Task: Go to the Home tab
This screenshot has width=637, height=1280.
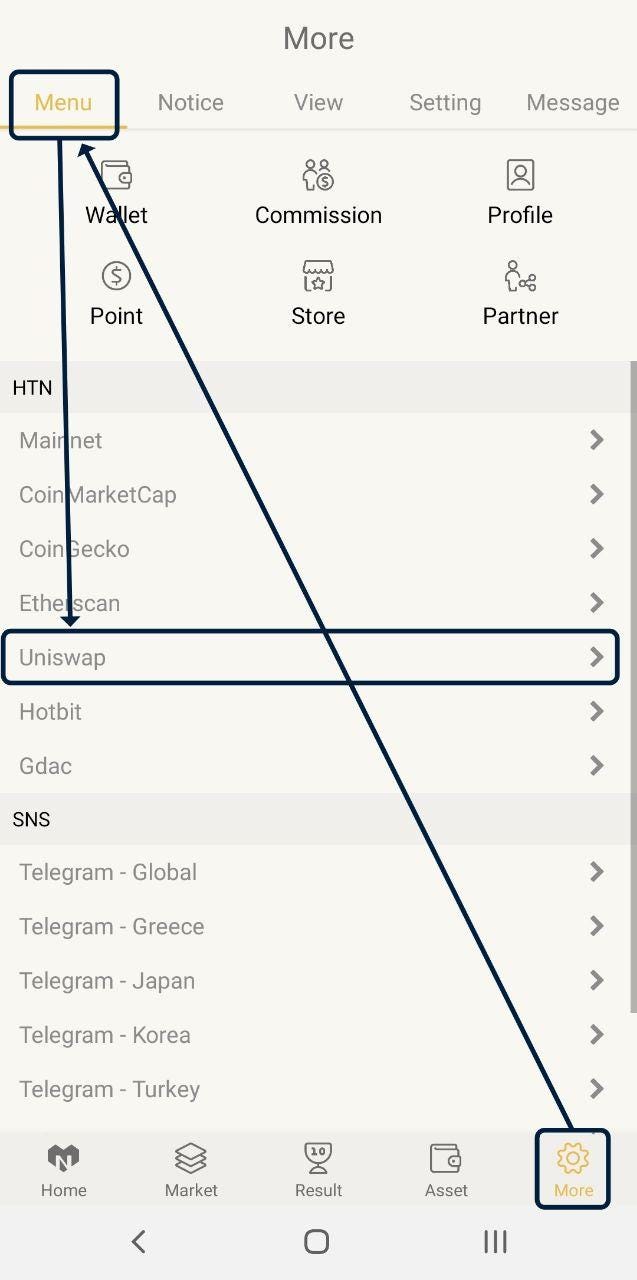Action: (x=64, y=1170)
